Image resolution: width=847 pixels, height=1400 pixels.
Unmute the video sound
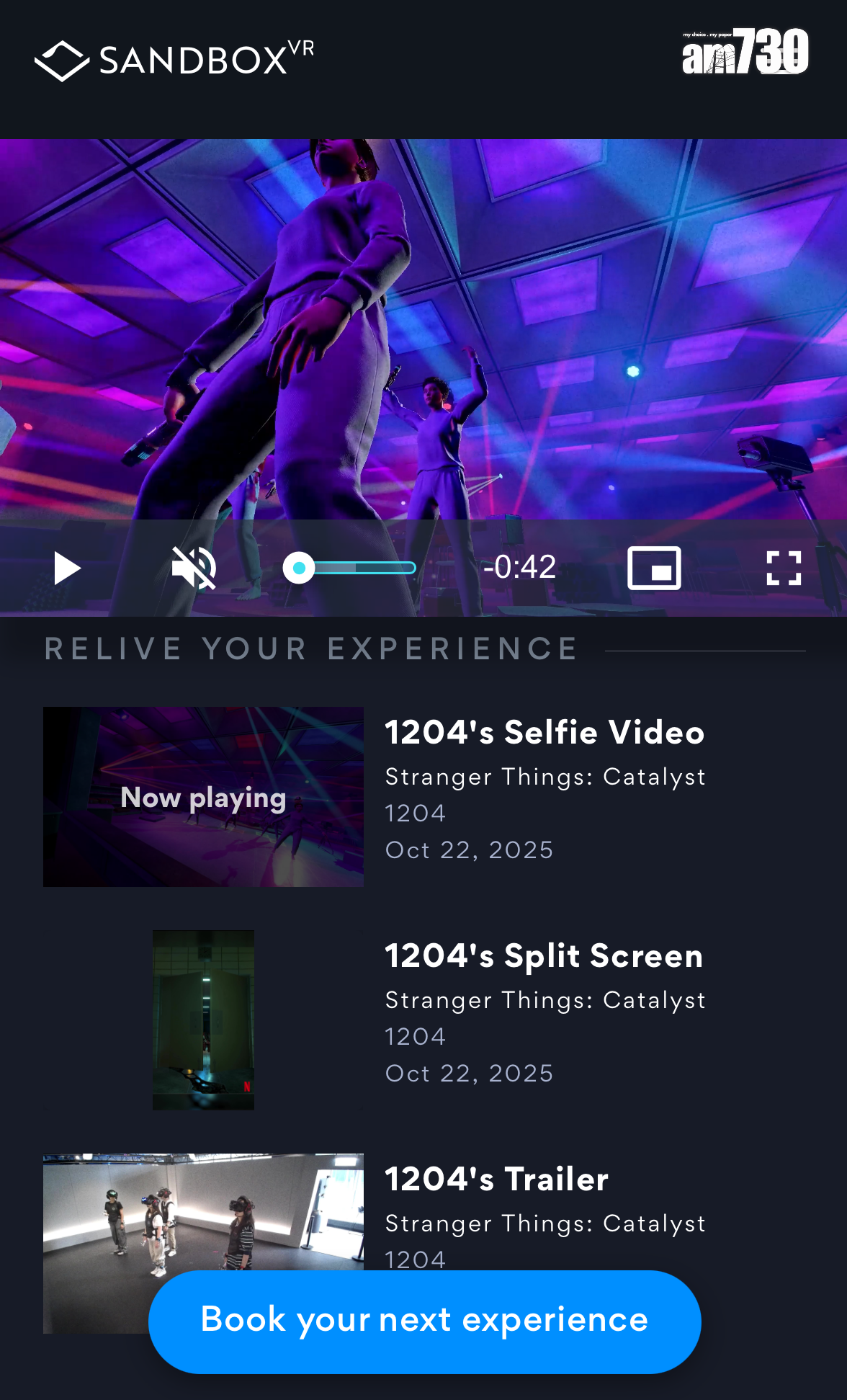click(194, 569)
